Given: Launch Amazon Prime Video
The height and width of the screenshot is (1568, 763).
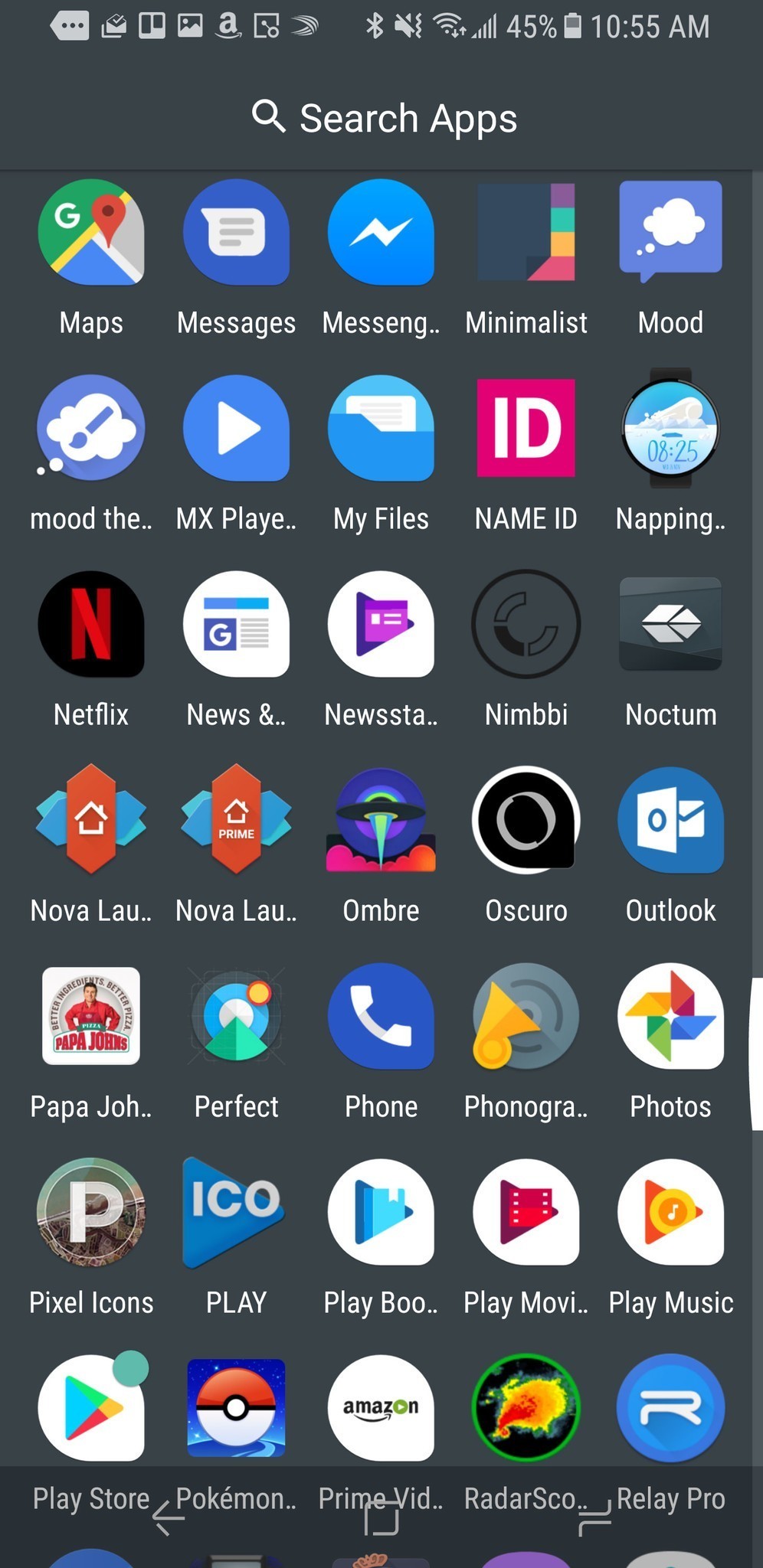Looking at the screenshot, I should pyautogui.click(x=381, y=1407).
